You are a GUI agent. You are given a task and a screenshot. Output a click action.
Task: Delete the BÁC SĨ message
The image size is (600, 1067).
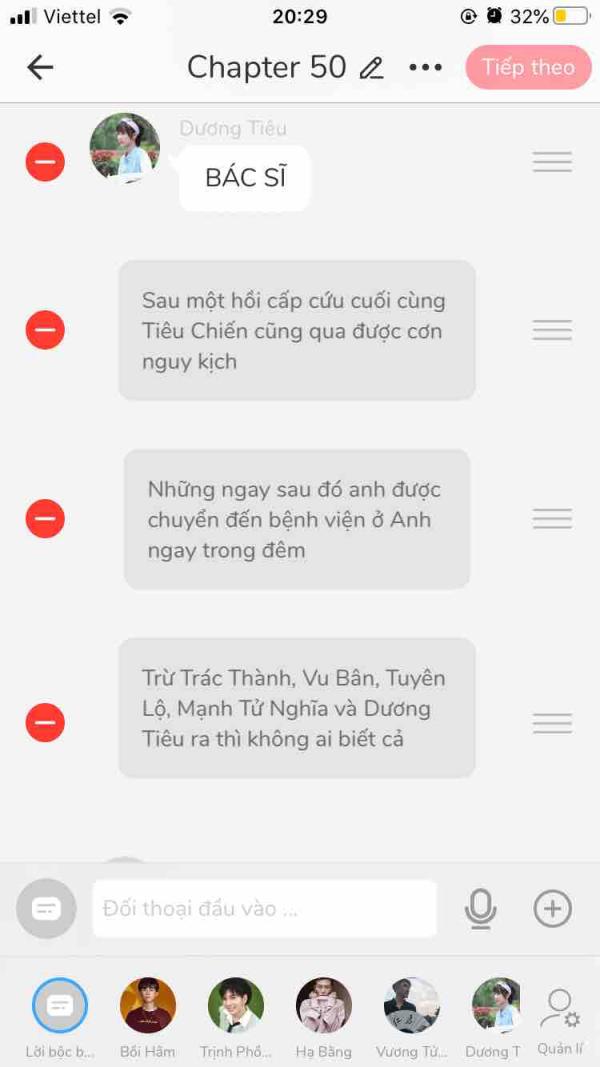(45, 162)
